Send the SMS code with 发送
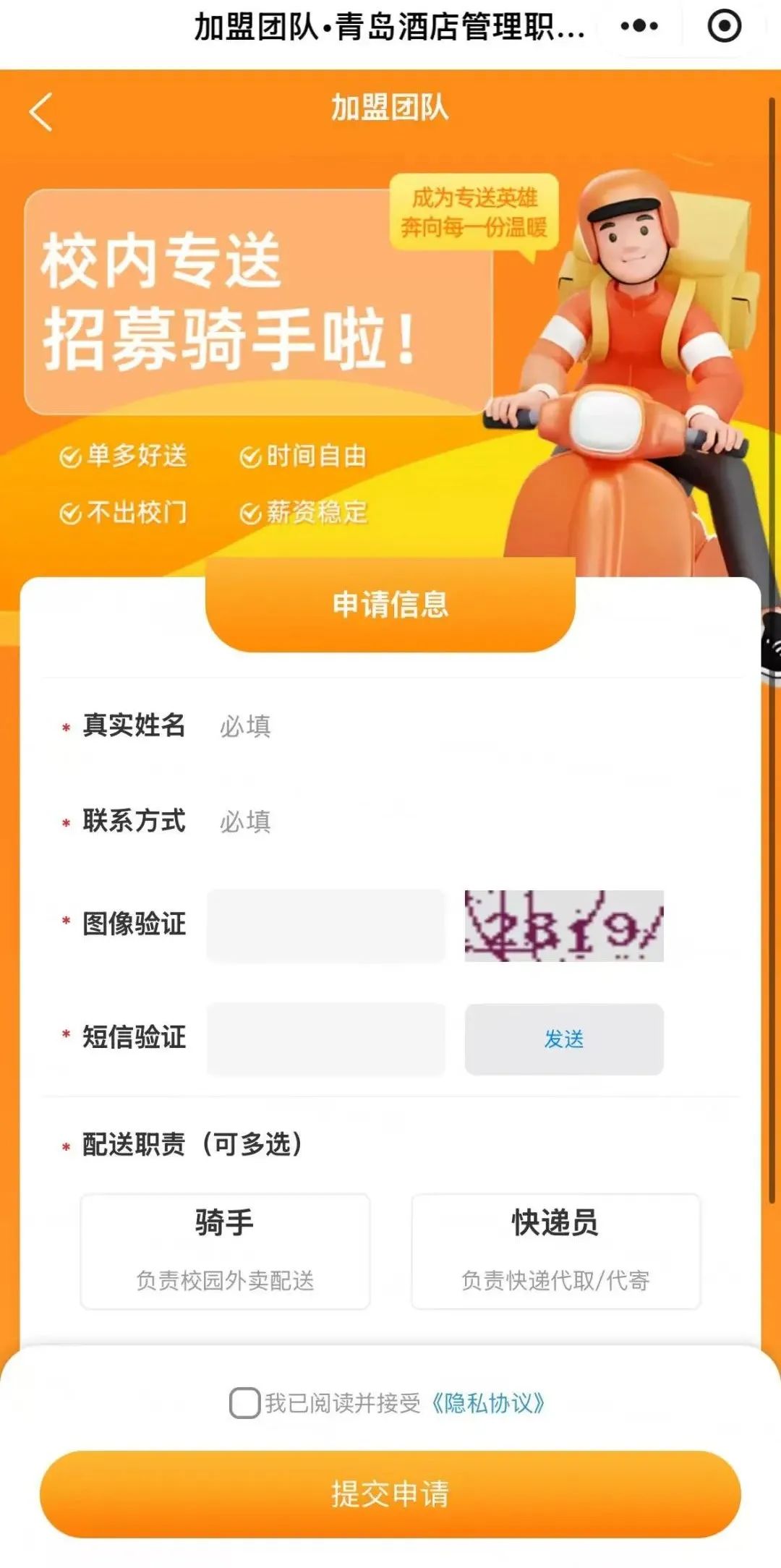This screenshot has width=781, height=1568. pos(564,1039)
